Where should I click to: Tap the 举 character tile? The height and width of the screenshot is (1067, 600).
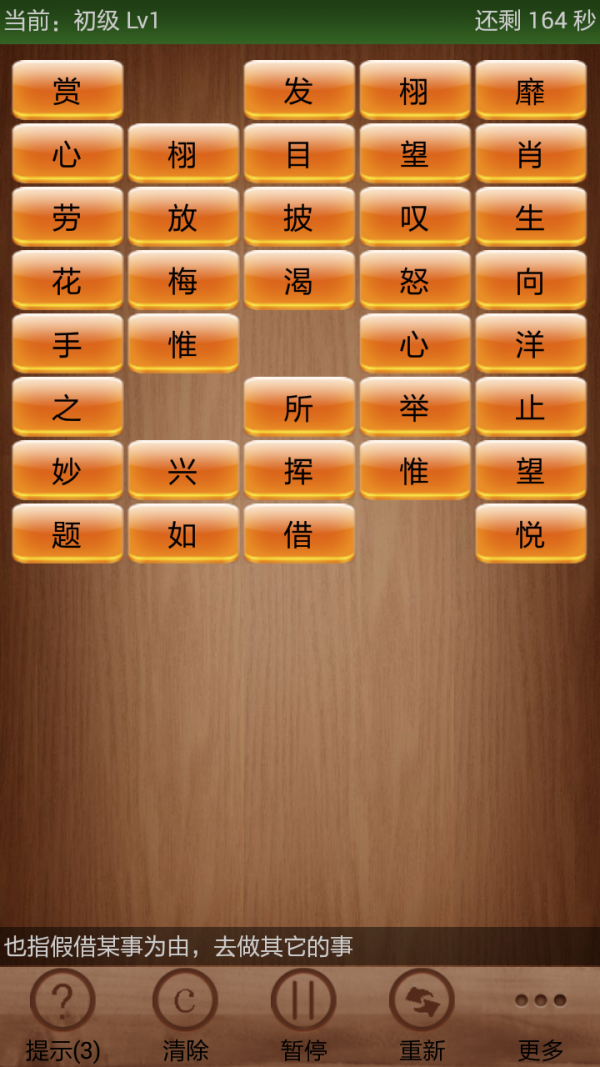pyautogui.click(x=414, y=407)
